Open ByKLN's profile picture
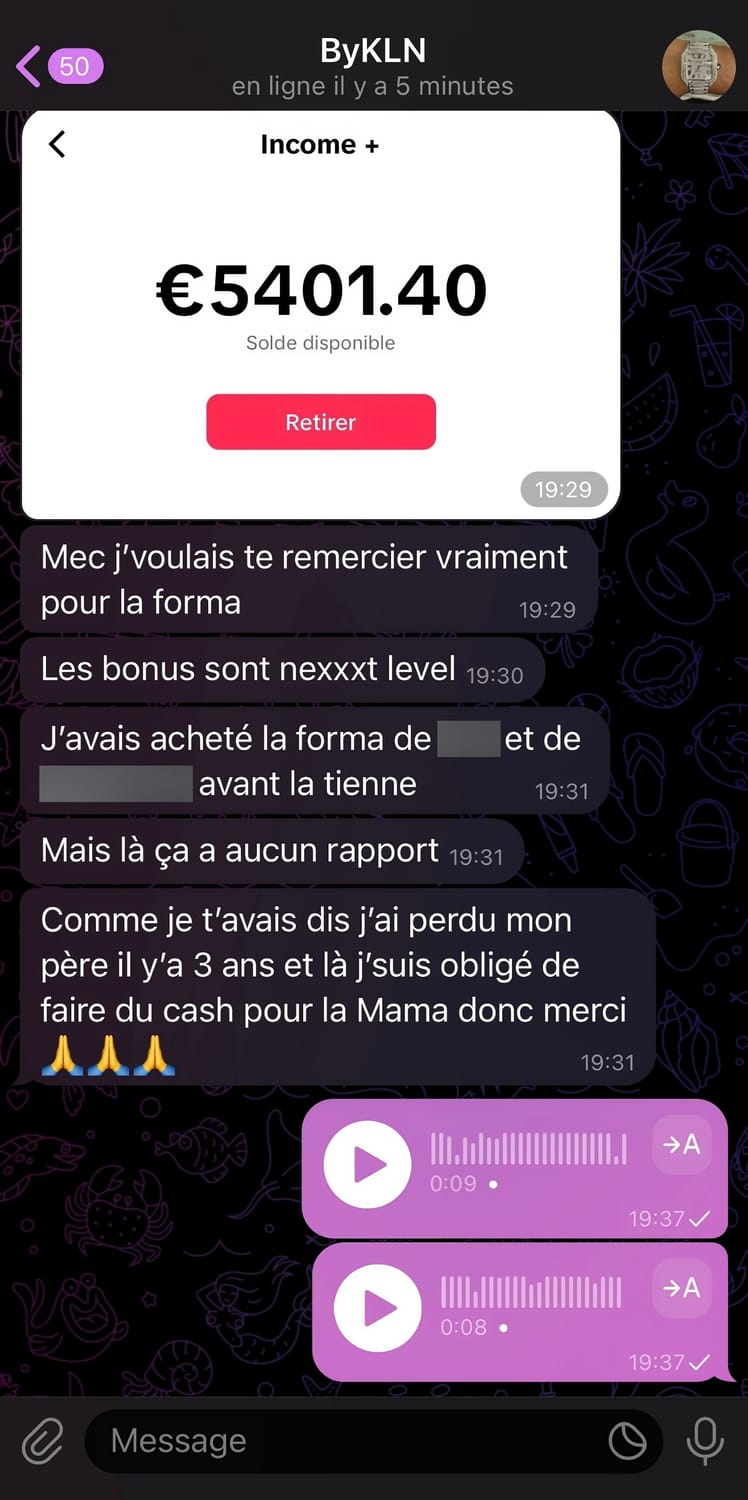 [x=698, y=66]
